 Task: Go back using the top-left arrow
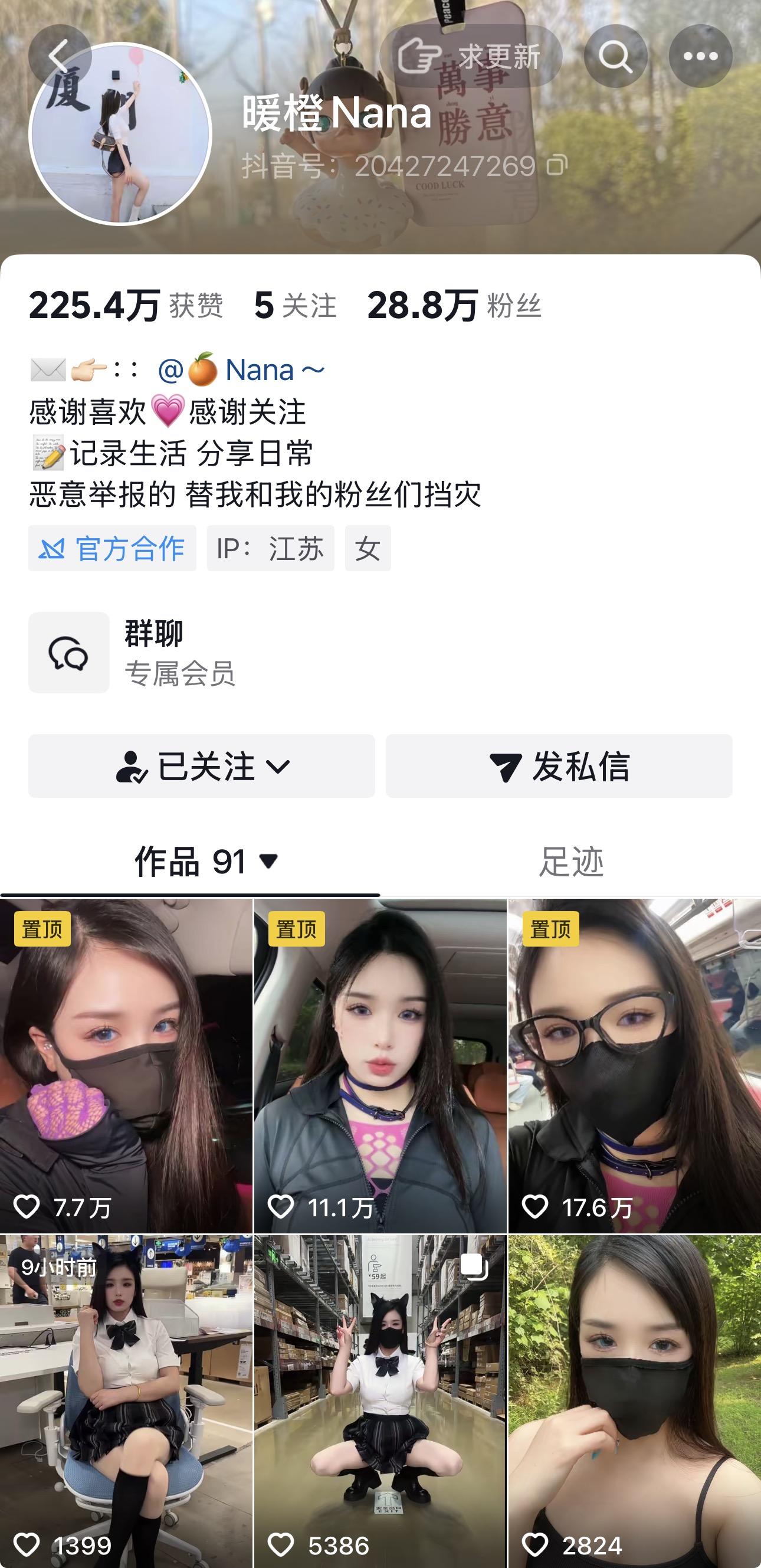pyautogui.click(x=60, y=56)
